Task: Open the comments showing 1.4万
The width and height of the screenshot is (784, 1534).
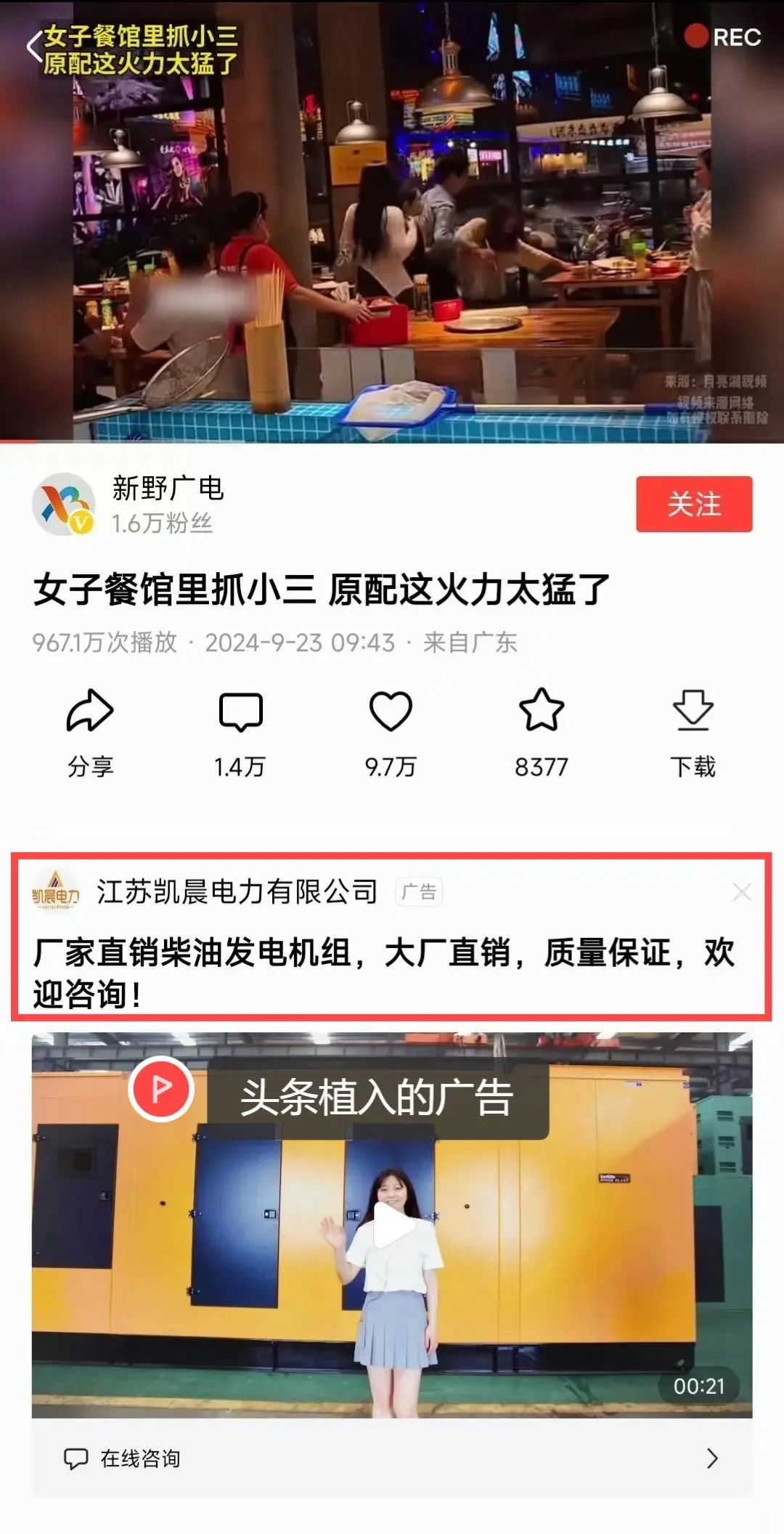Action: pyautogui.click(x=240, y=732)
